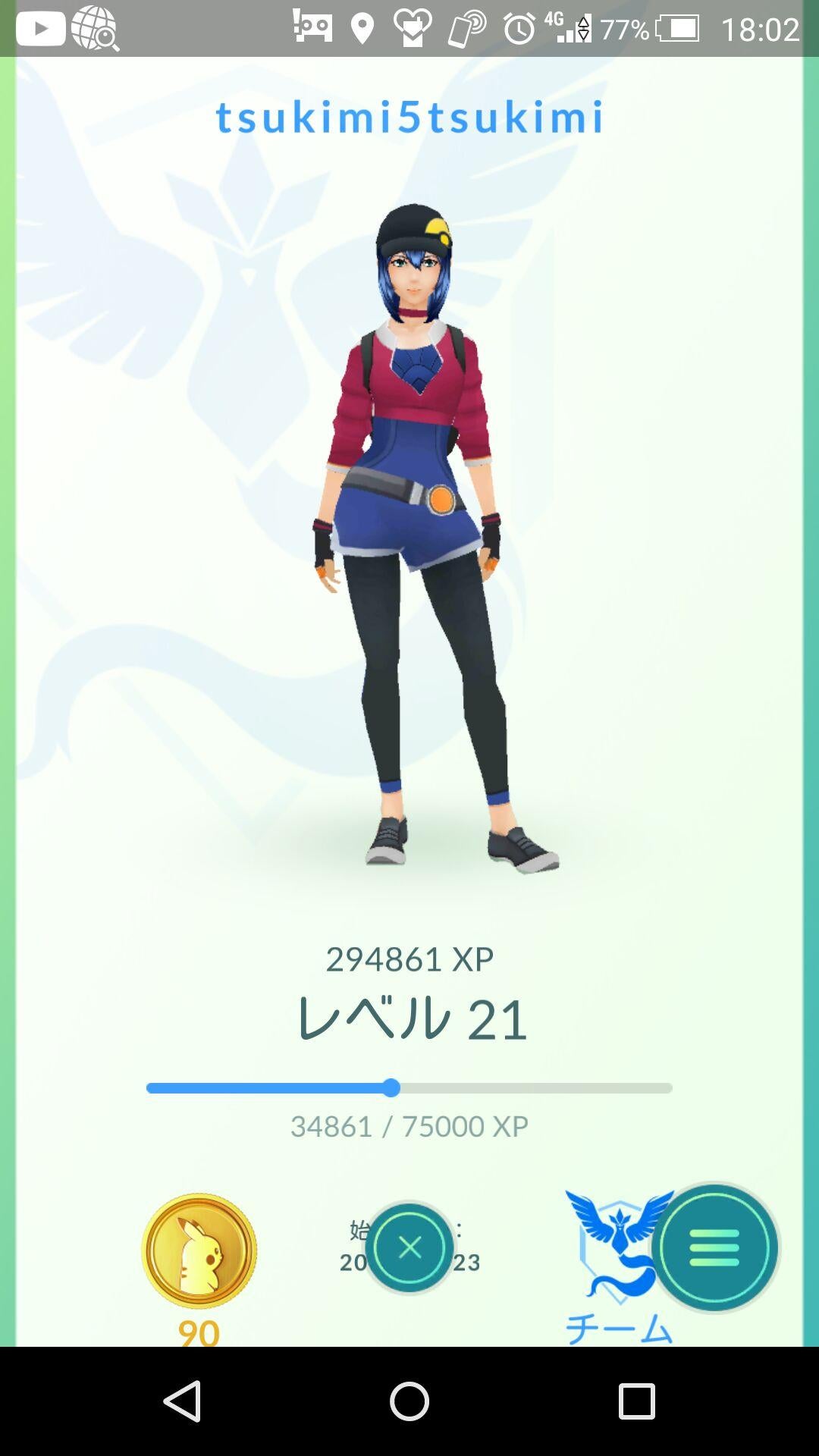Open the green hamburger menu button

(714, 1247)
